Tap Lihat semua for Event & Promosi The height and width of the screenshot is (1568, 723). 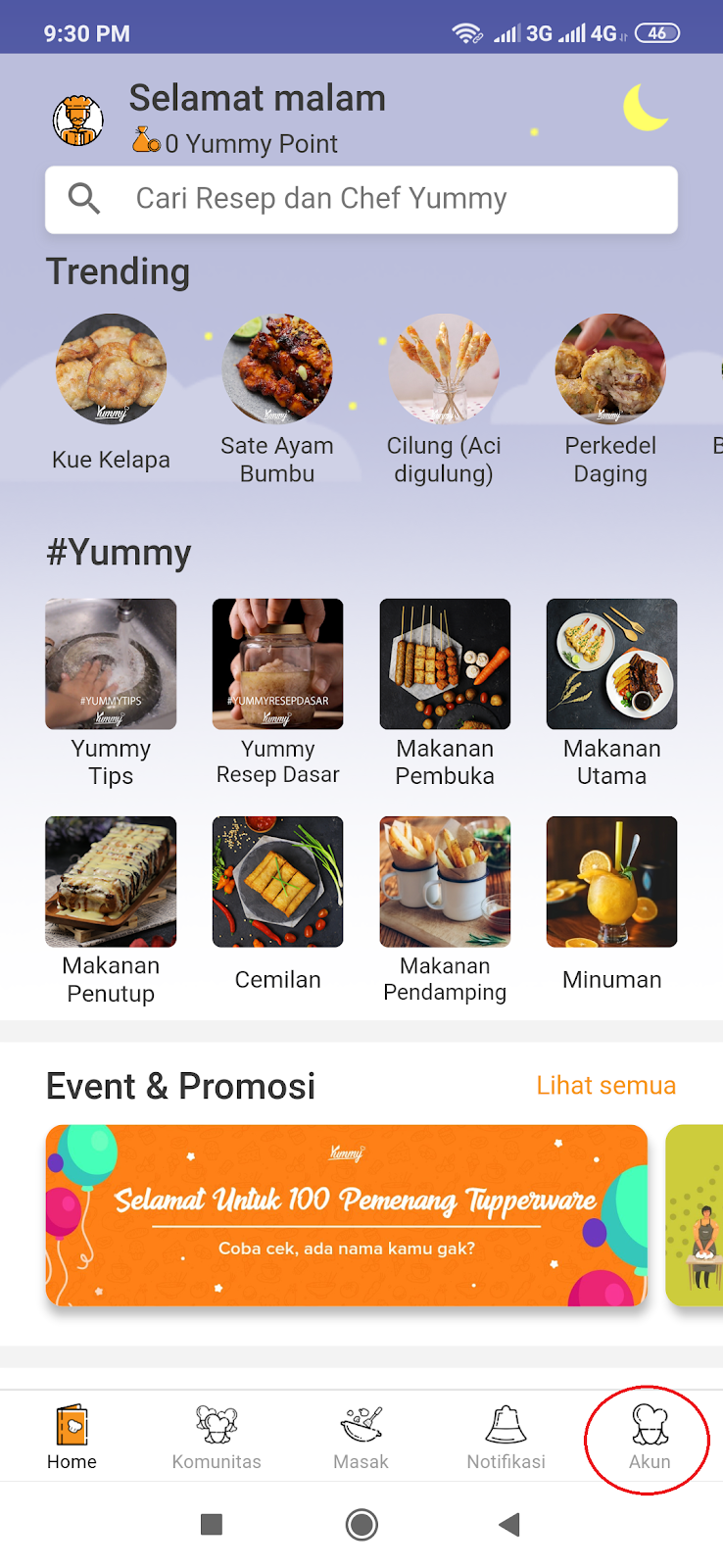[605, 1086]
